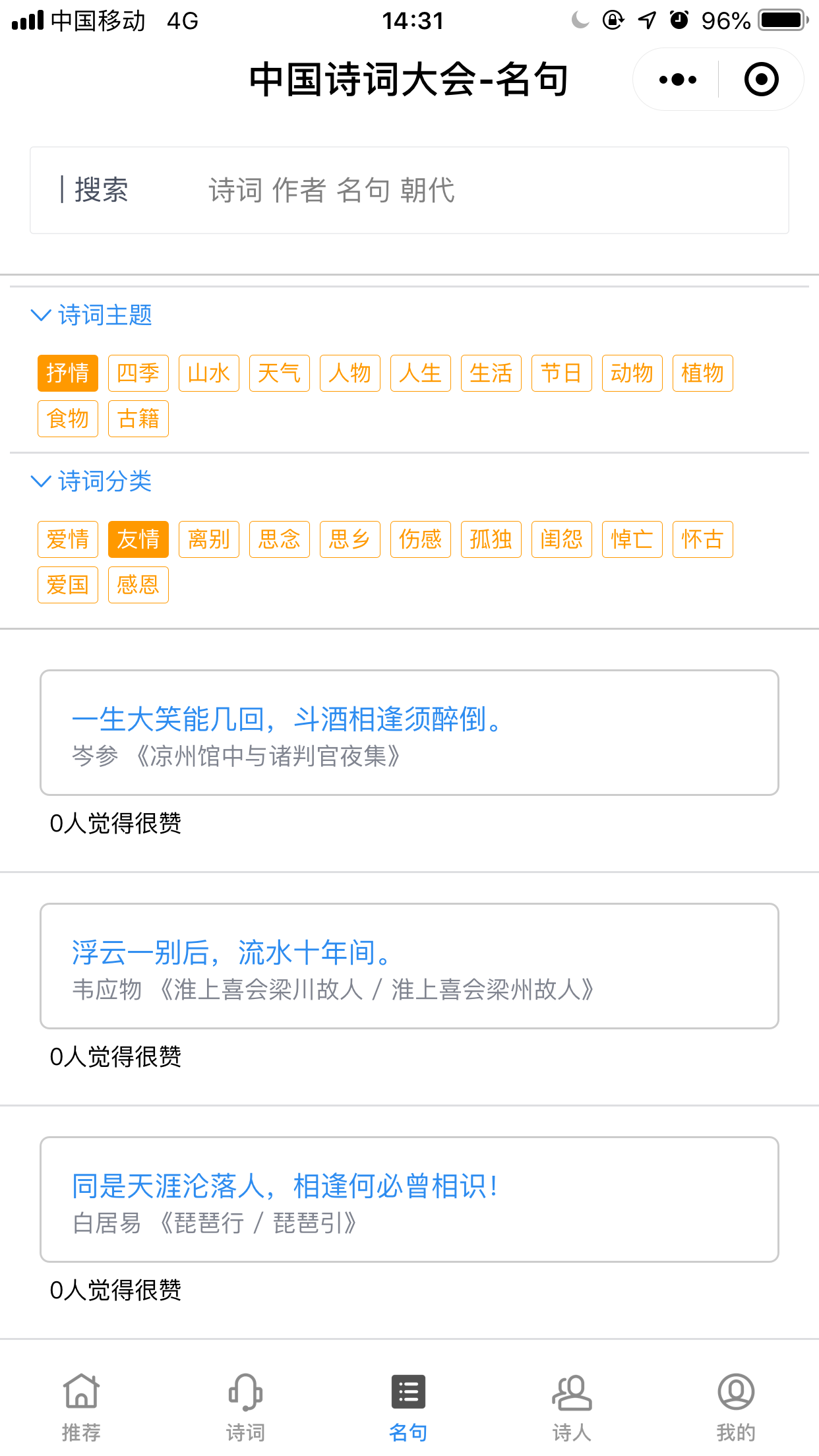Open the mini program overflow menu
The height and width of the screenshot is (1456, 819).
click(x=677, y=80)
